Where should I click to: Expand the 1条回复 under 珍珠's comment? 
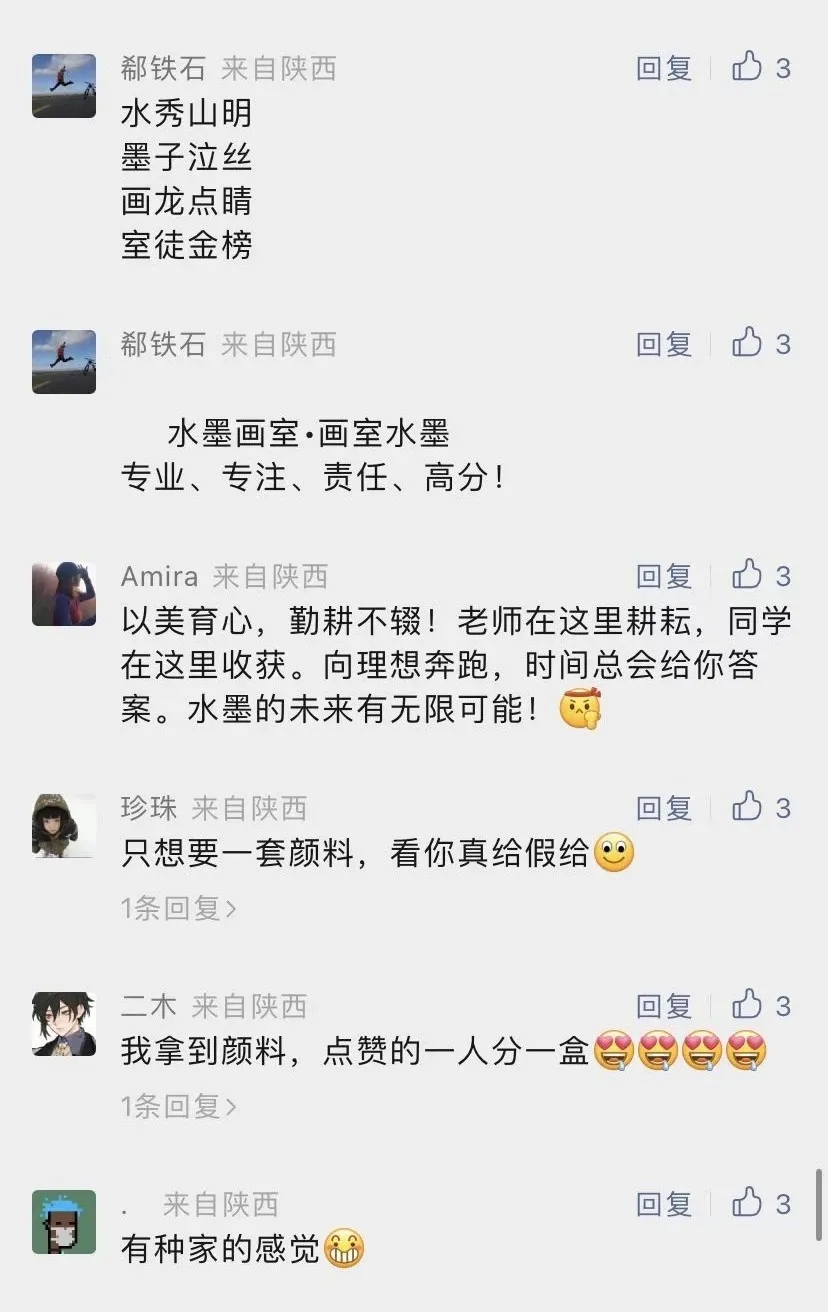(178, 908)
